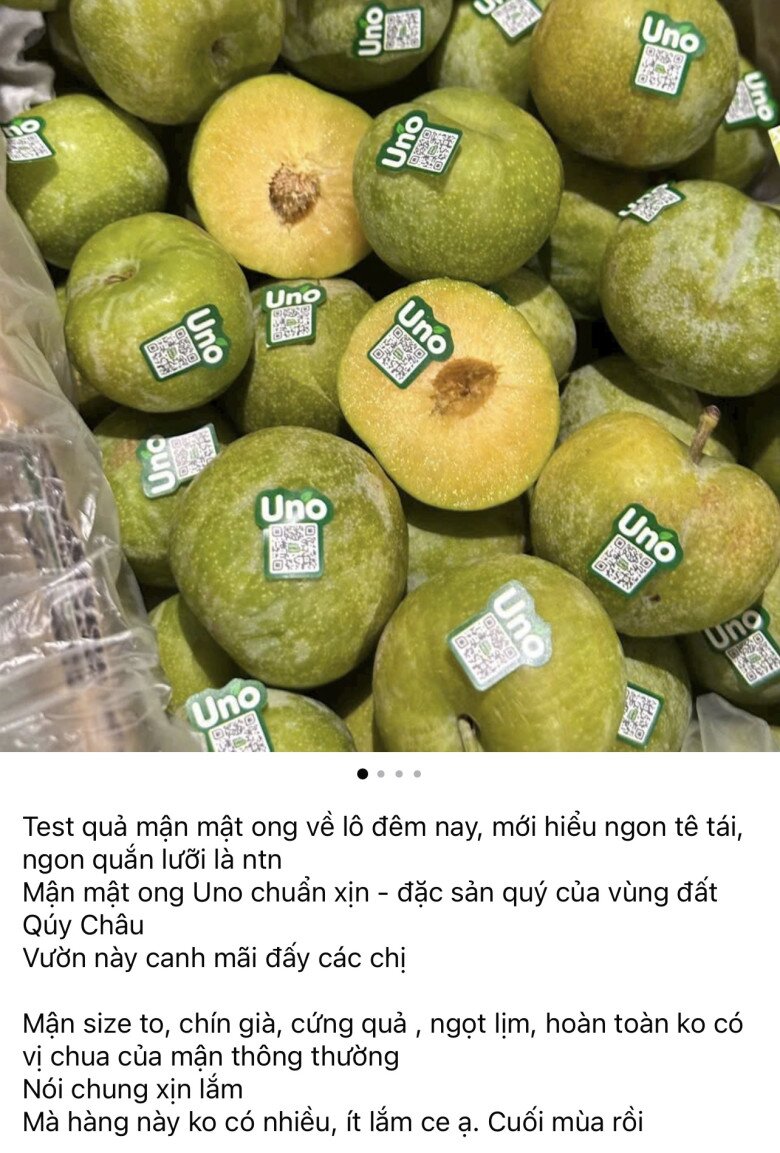
Task: Open the plum photo in the post
Action: coord(390,375)
